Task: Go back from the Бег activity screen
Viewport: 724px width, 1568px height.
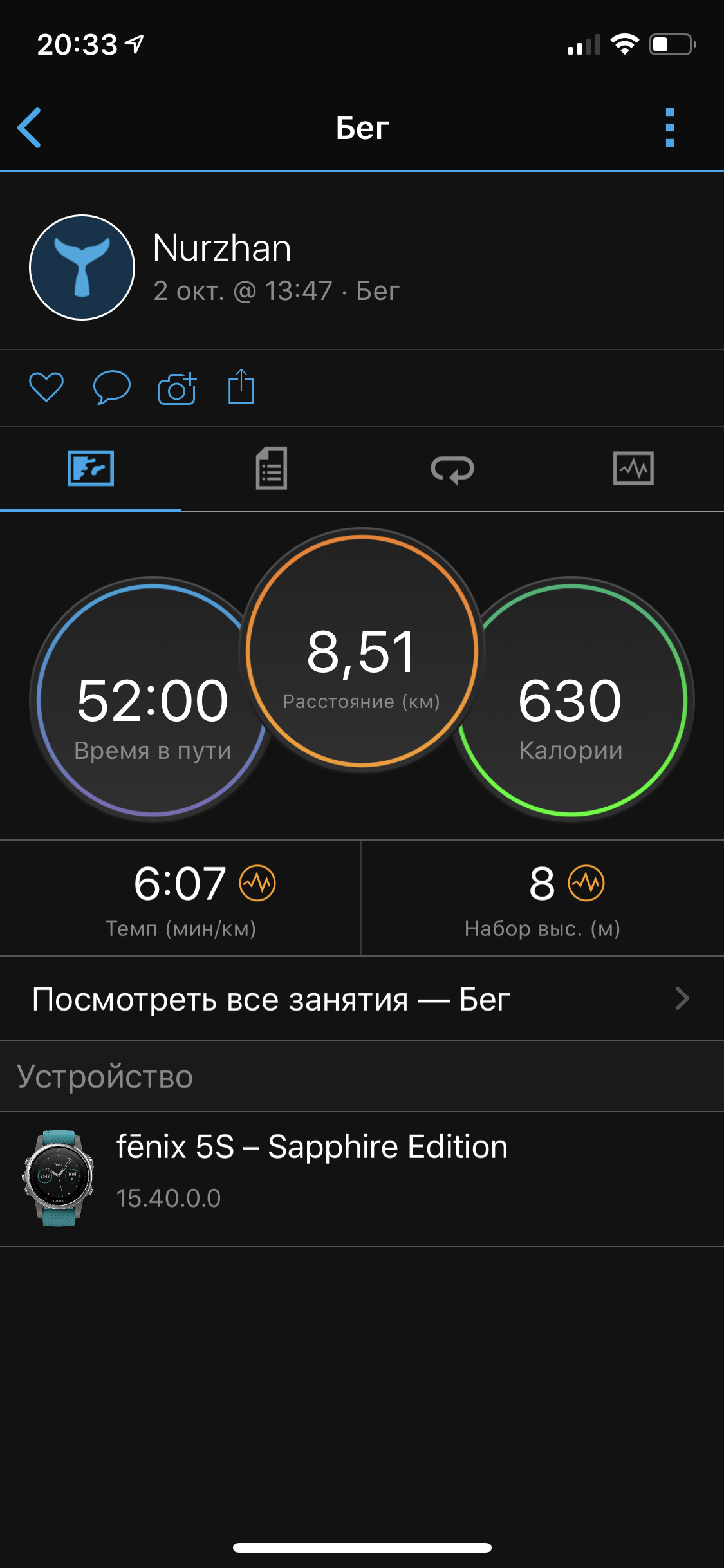Action: pos(30,127)
